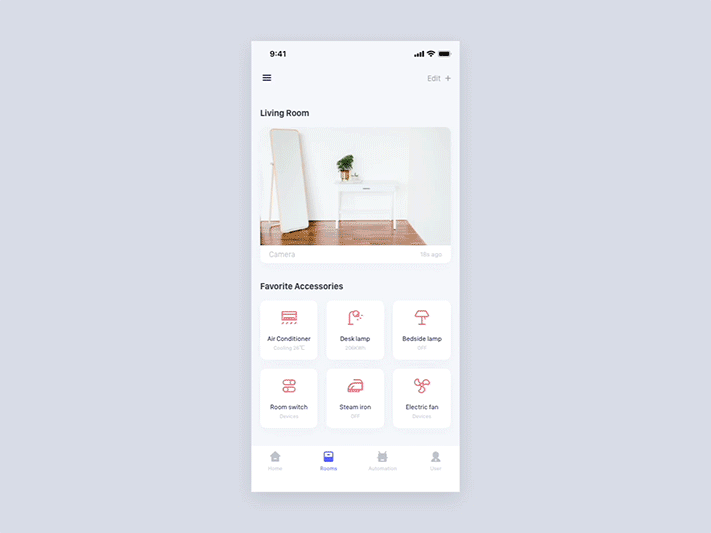Open the Electric fan card
The height and width of the screenshot is (533, 711).
coord(422,398)
